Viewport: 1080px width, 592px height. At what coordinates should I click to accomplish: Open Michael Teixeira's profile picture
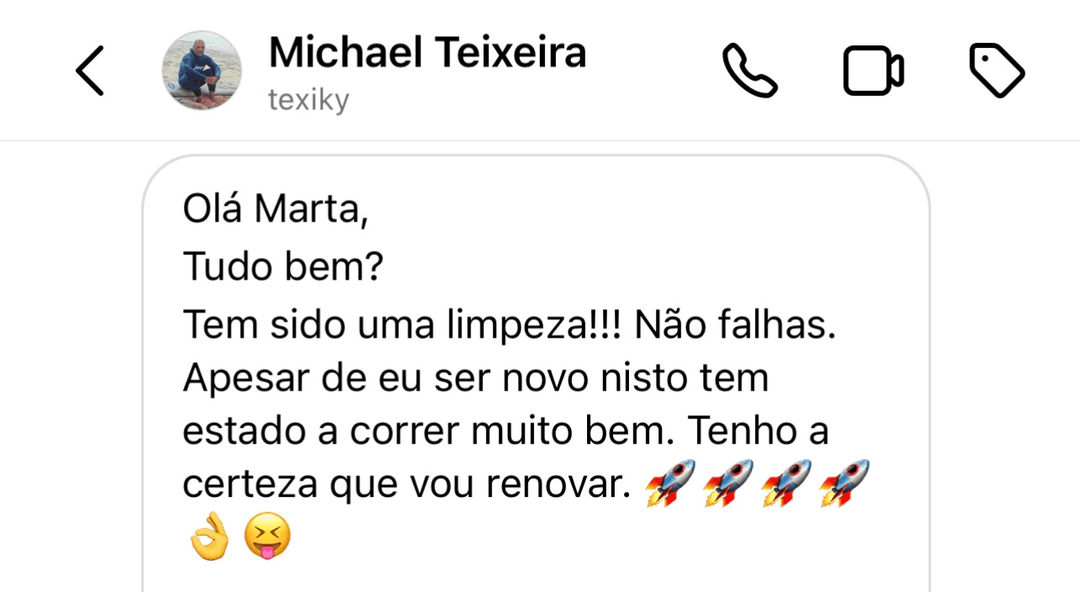201,70
